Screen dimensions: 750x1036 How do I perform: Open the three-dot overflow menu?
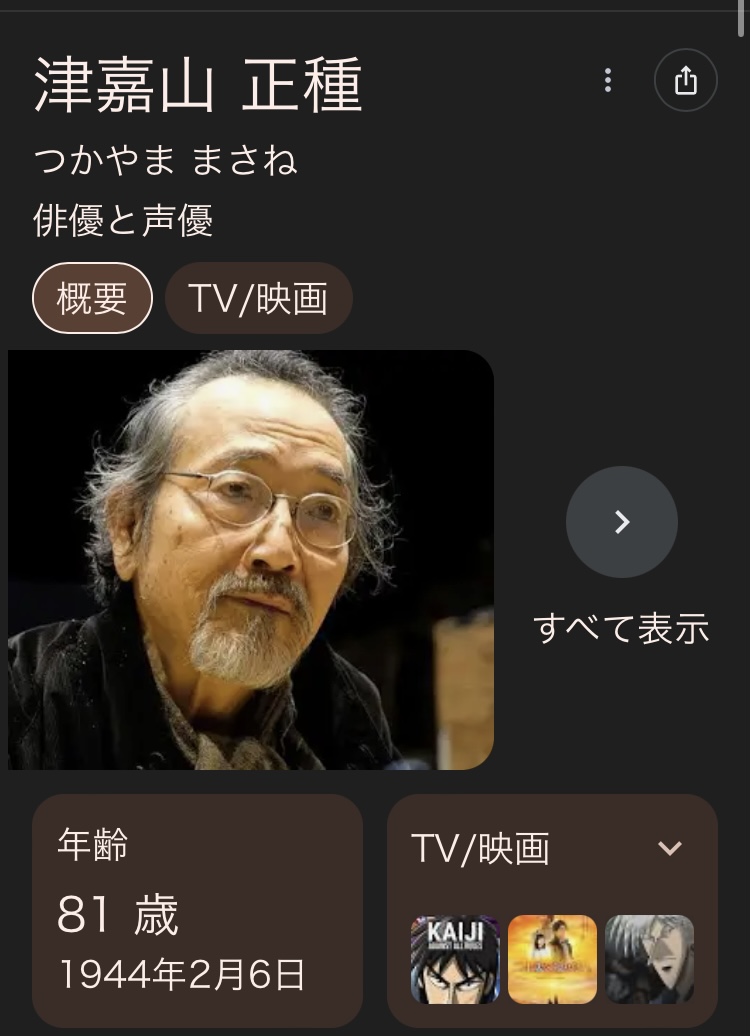point(607,81)
